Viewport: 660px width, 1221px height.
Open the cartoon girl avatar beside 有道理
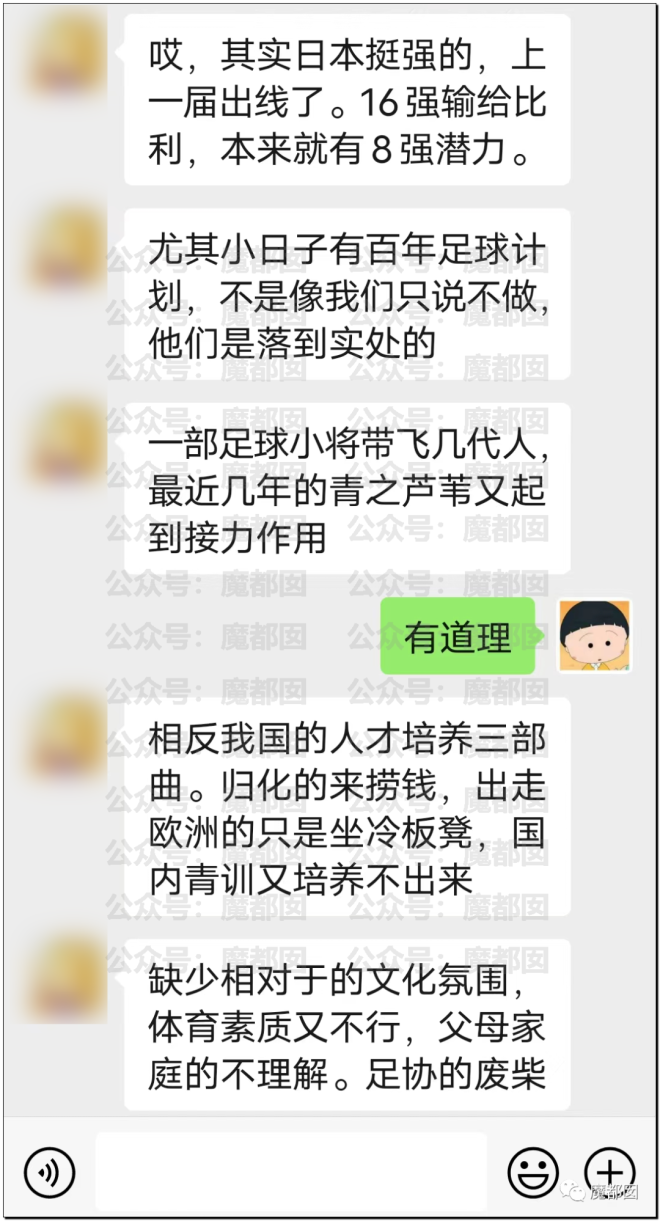tap(594, 636)
